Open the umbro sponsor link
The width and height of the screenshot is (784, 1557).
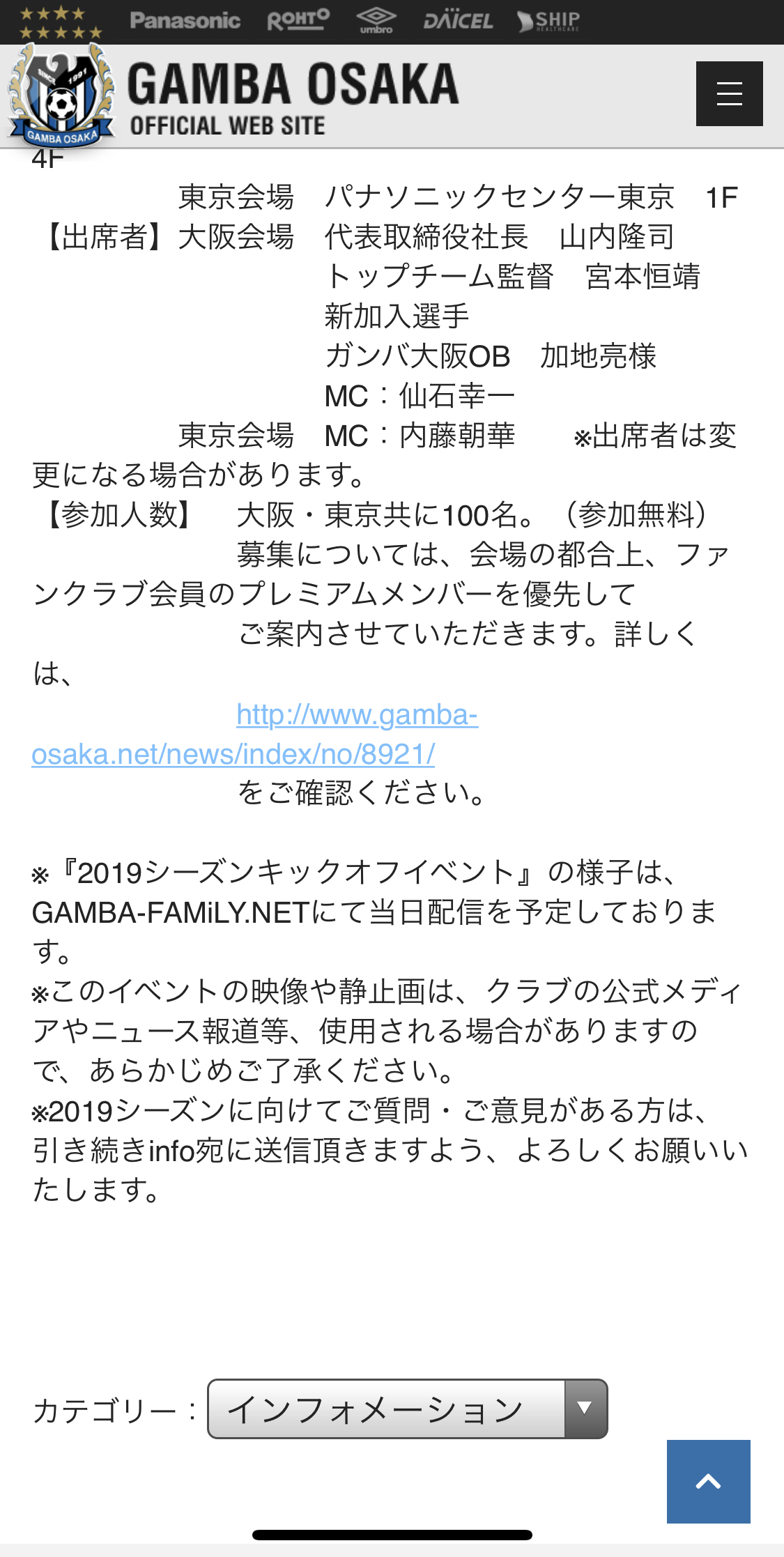point(376,20)
